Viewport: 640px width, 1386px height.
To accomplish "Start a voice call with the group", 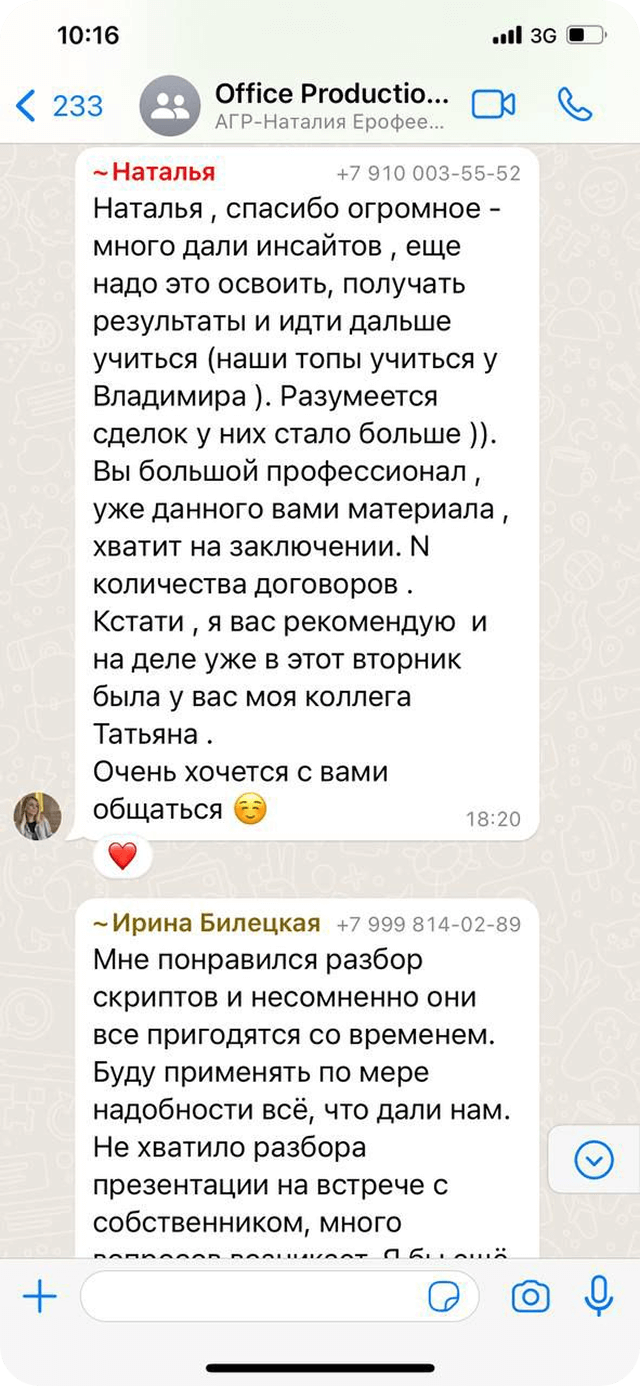I will 575,105.
